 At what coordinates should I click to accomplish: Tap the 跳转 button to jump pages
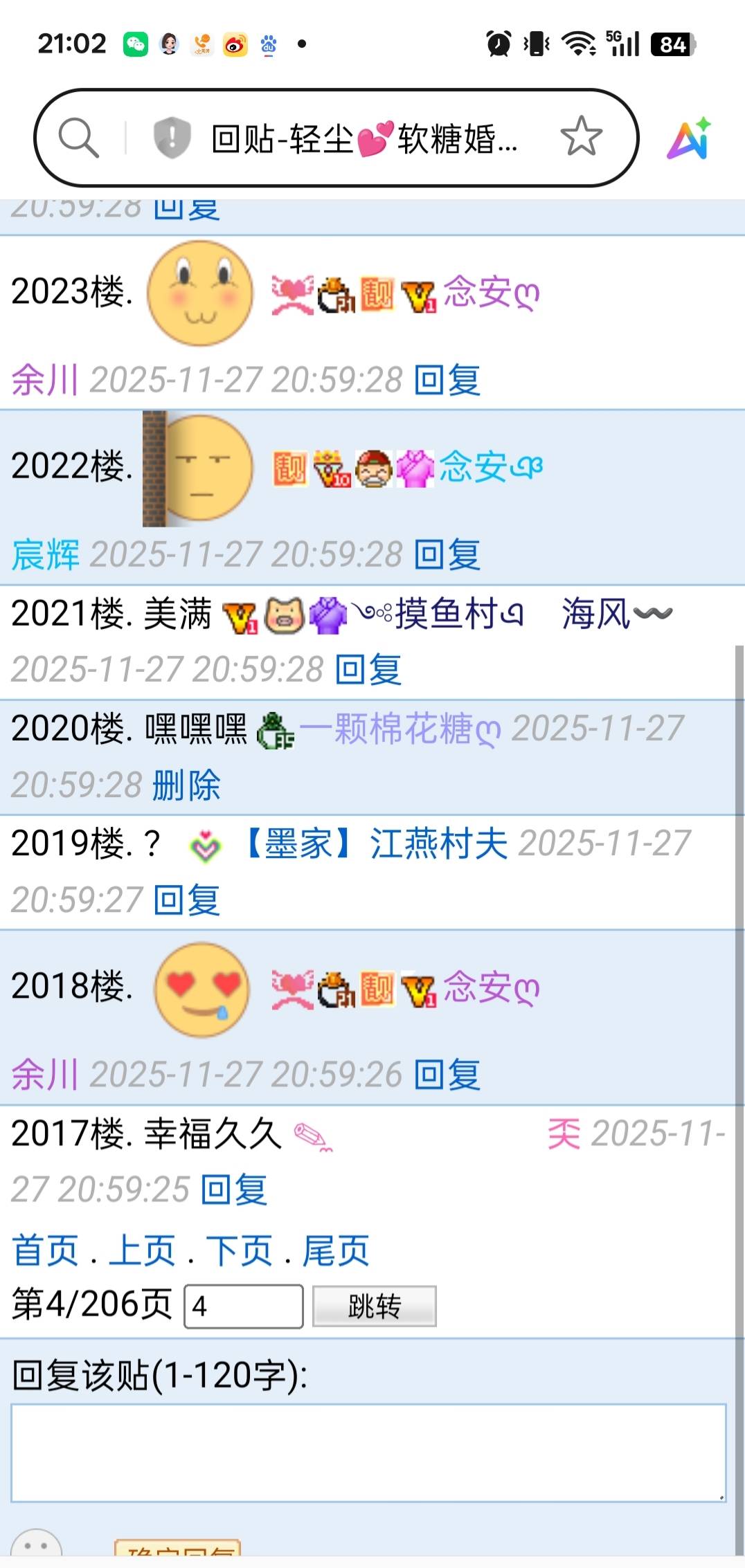[x=374, y=1306]
